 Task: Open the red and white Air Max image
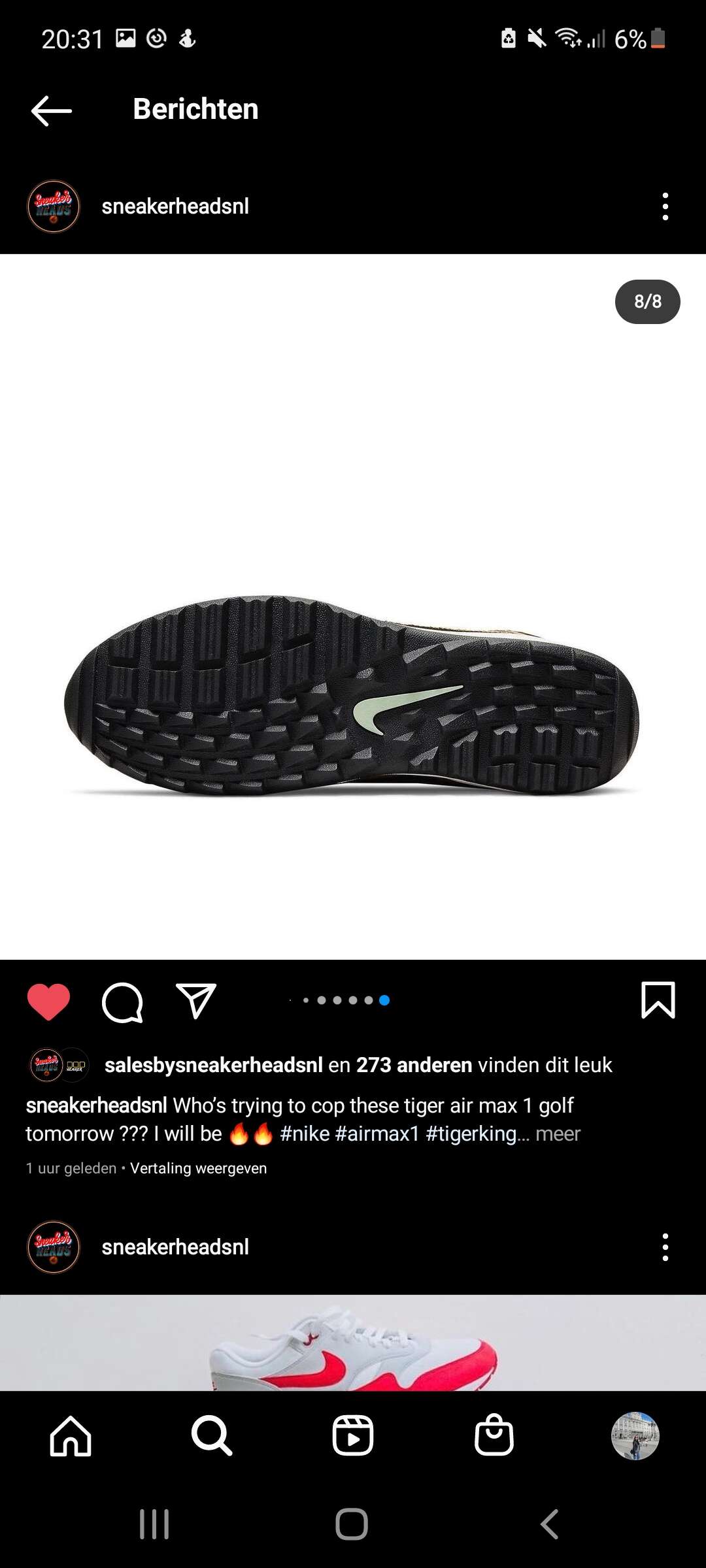(x=353, y=1343)
